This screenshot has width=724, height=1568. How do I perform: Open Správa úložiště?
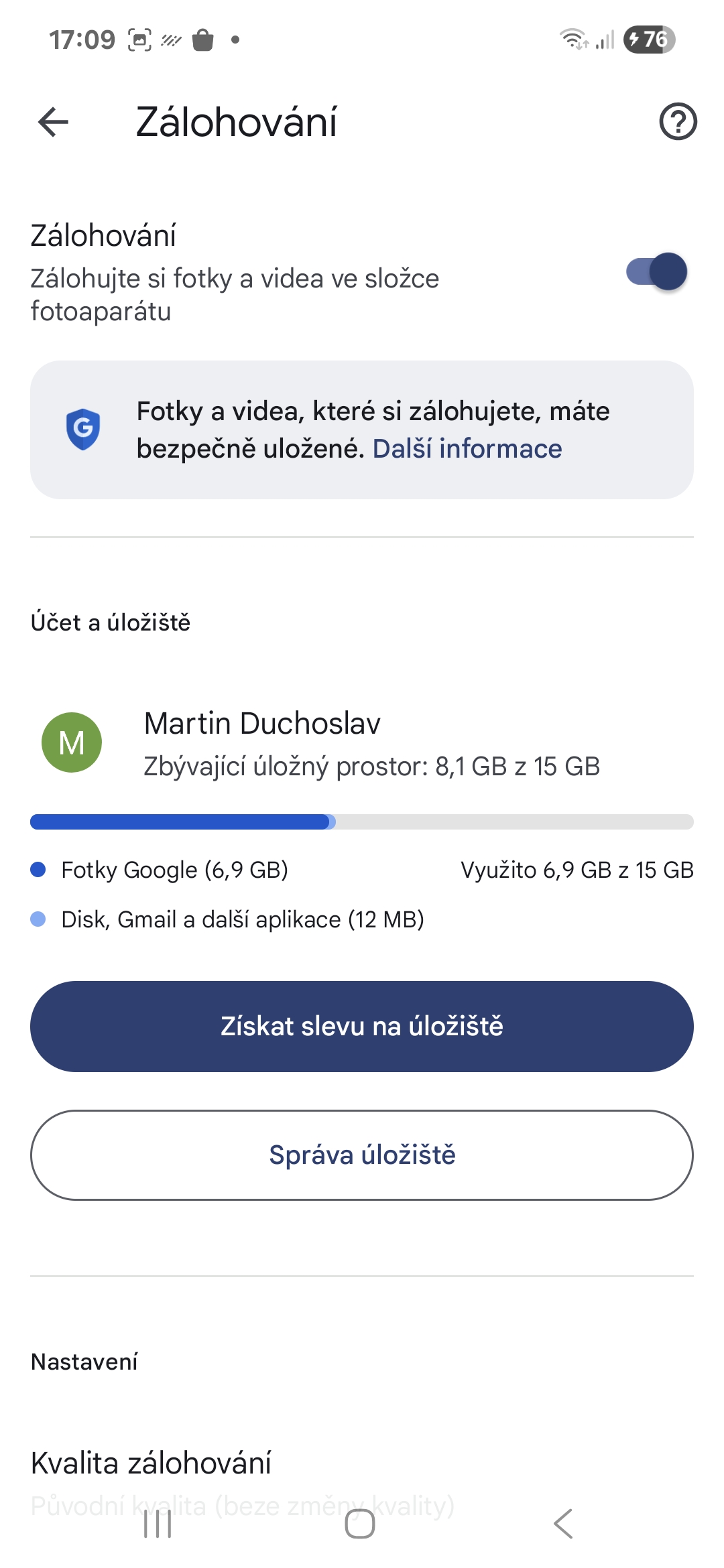pos(362,1155)
